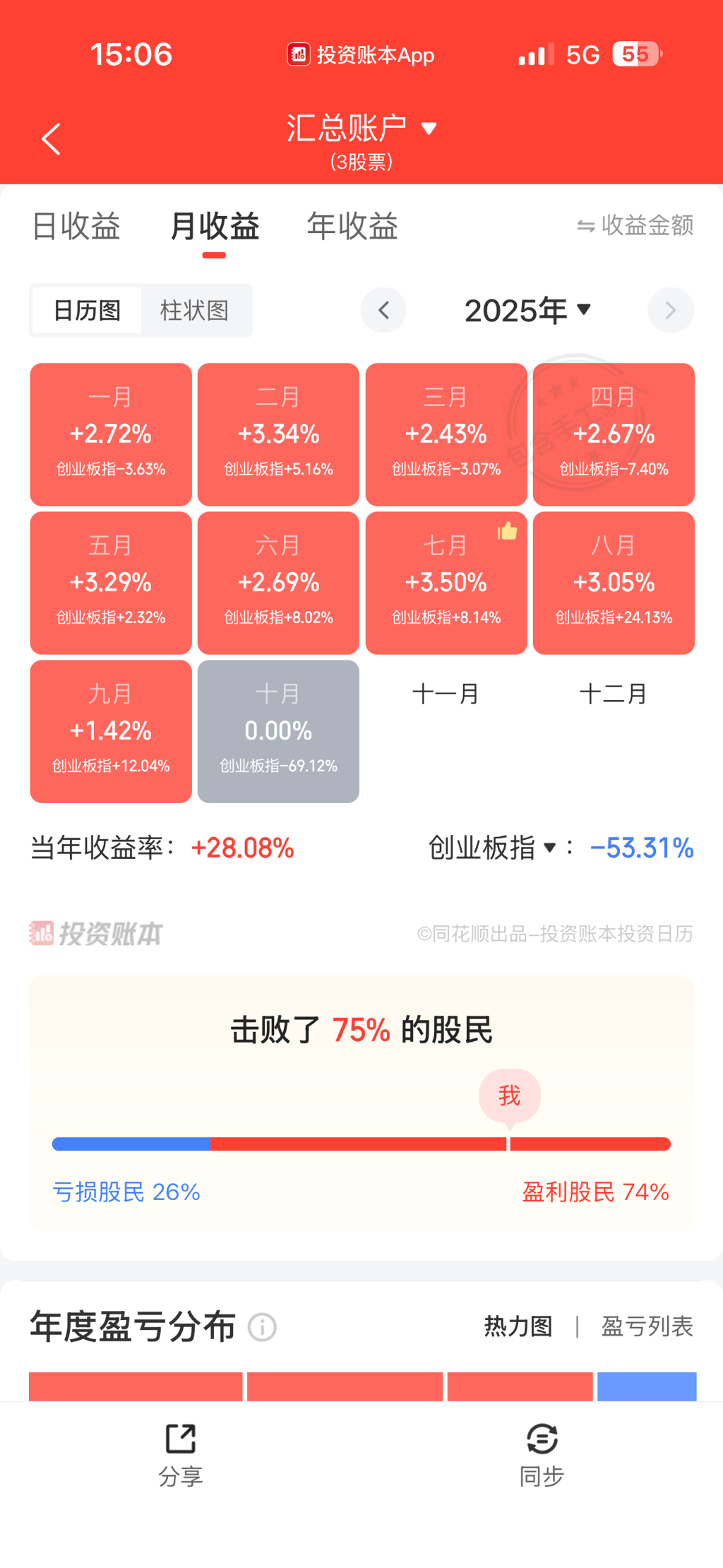
Task: Open the 十月 0.00% tile
Action: [x=278, y=731]
